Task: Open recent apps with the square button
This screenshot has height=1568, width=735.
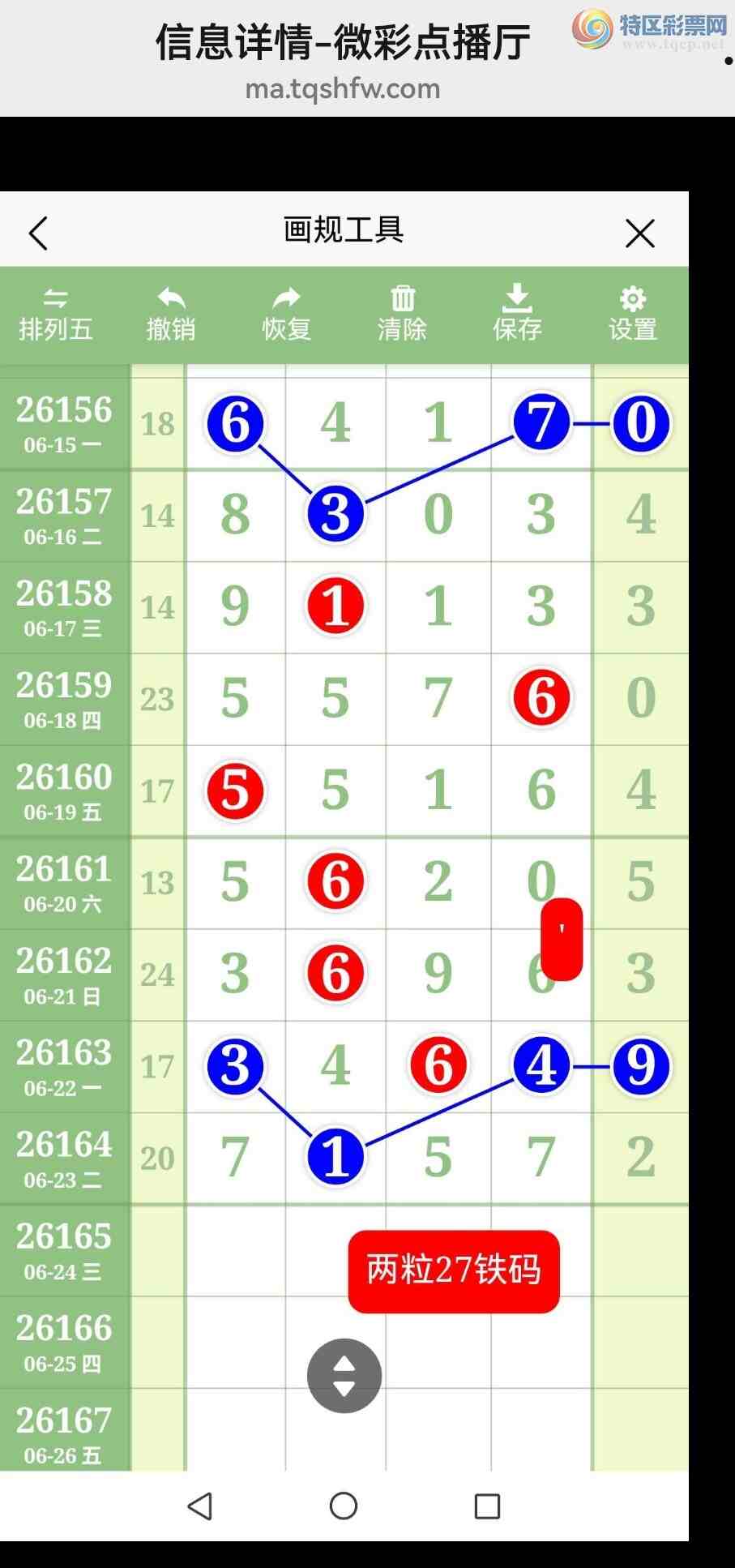Action: tap(487, 1506)
